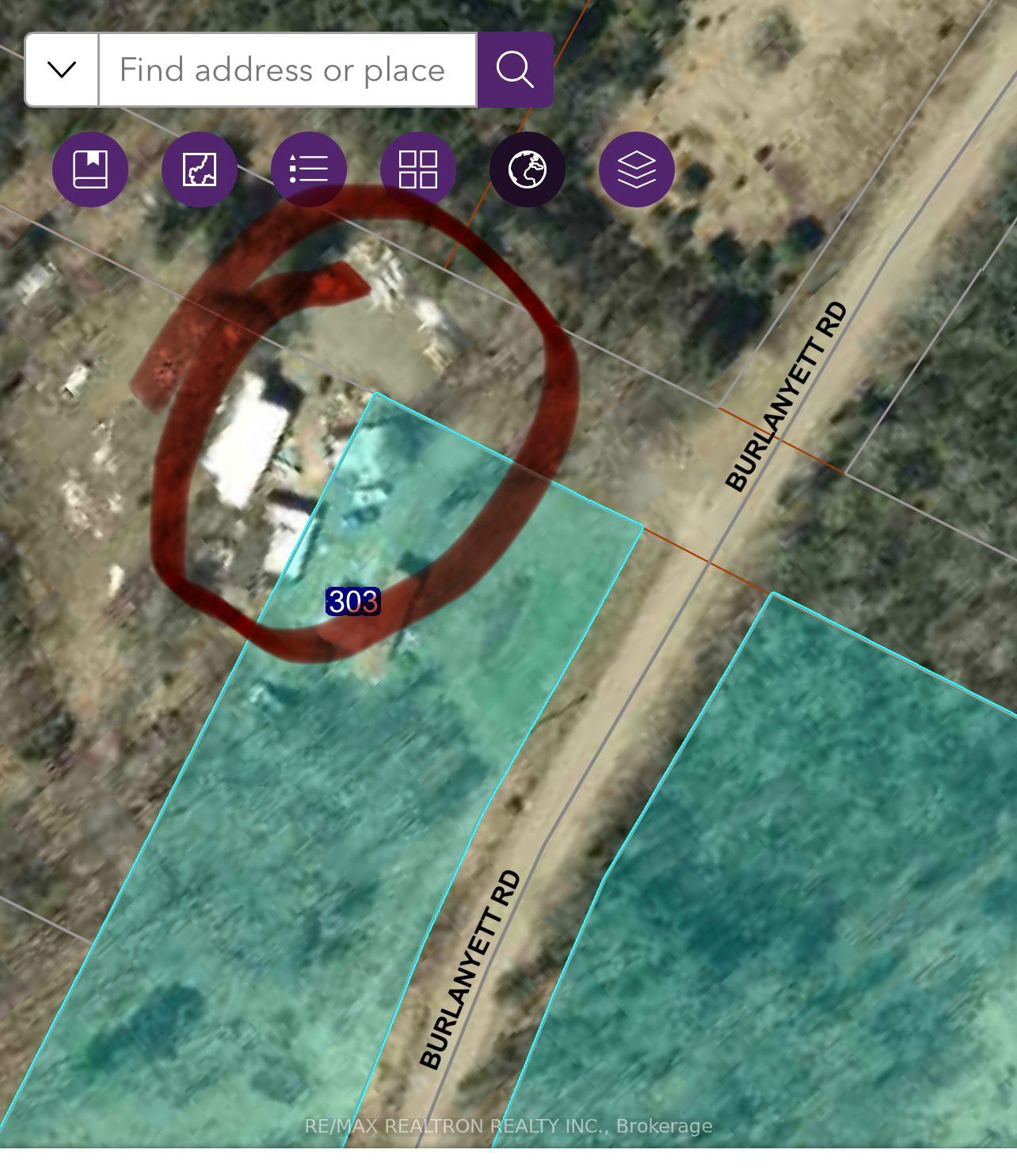Open the legend list tool

coord(309,169)
